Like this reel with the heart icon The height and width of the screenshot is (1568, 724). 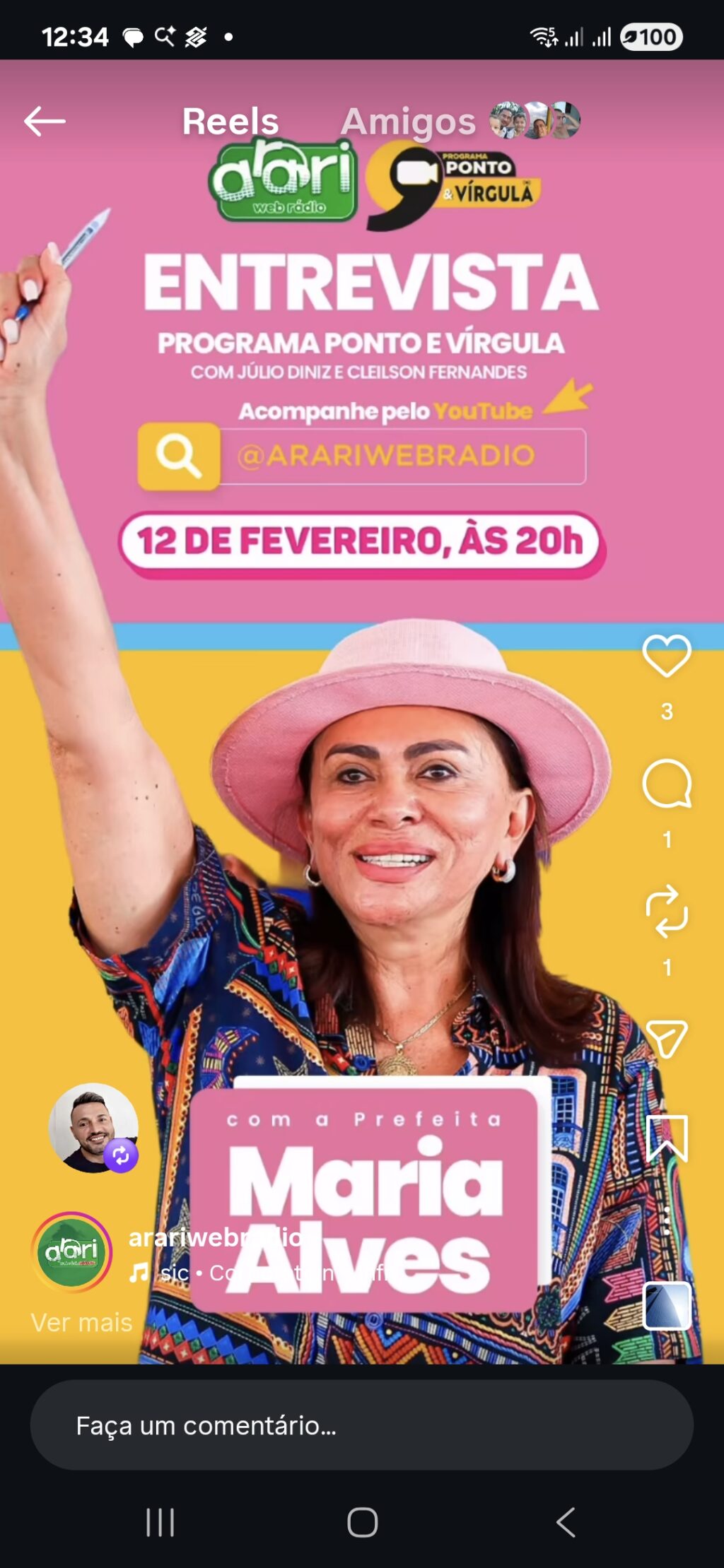[666, 656]
